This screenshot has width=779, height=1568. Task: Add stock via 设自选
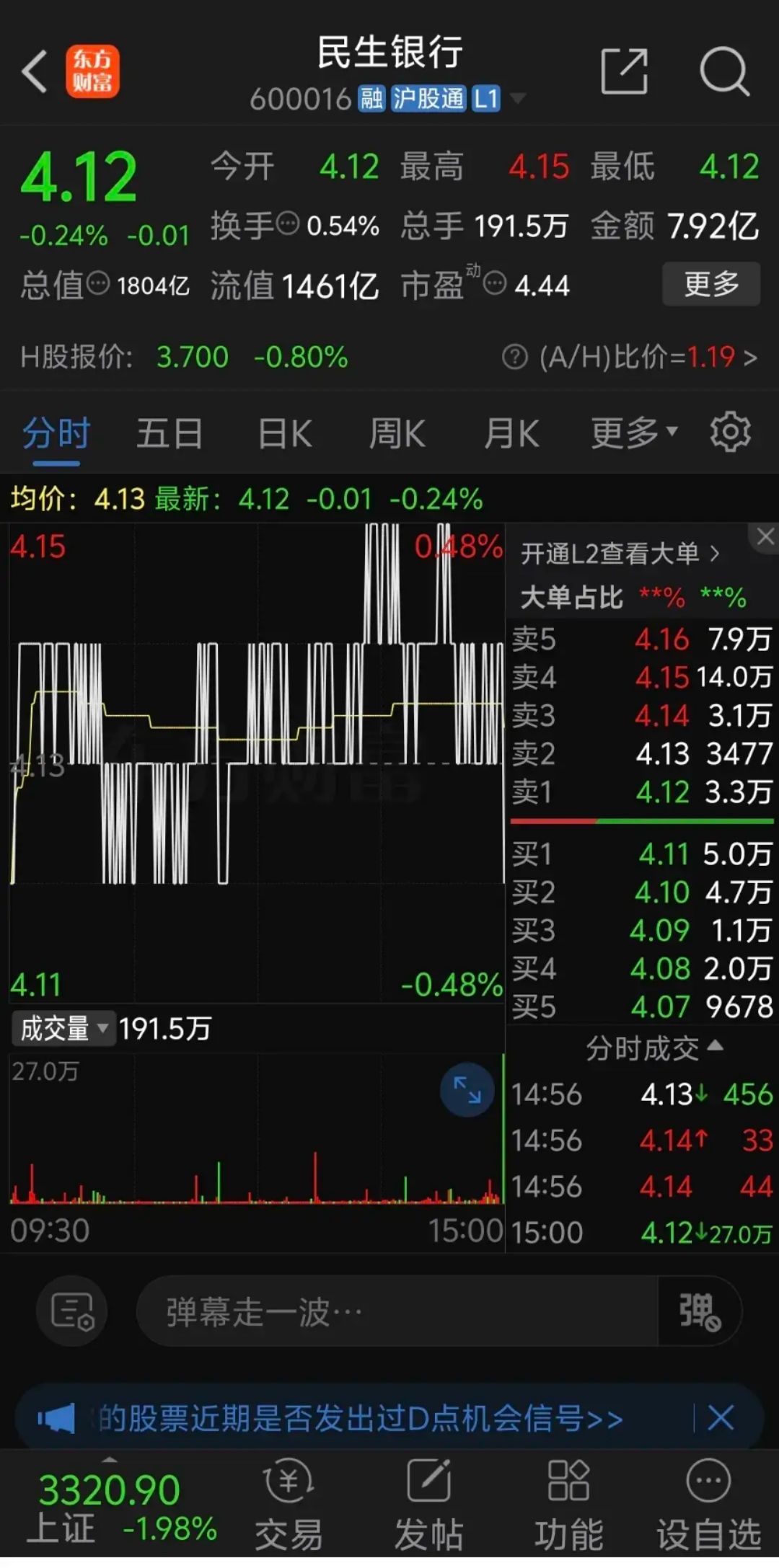pos(708,1503)
